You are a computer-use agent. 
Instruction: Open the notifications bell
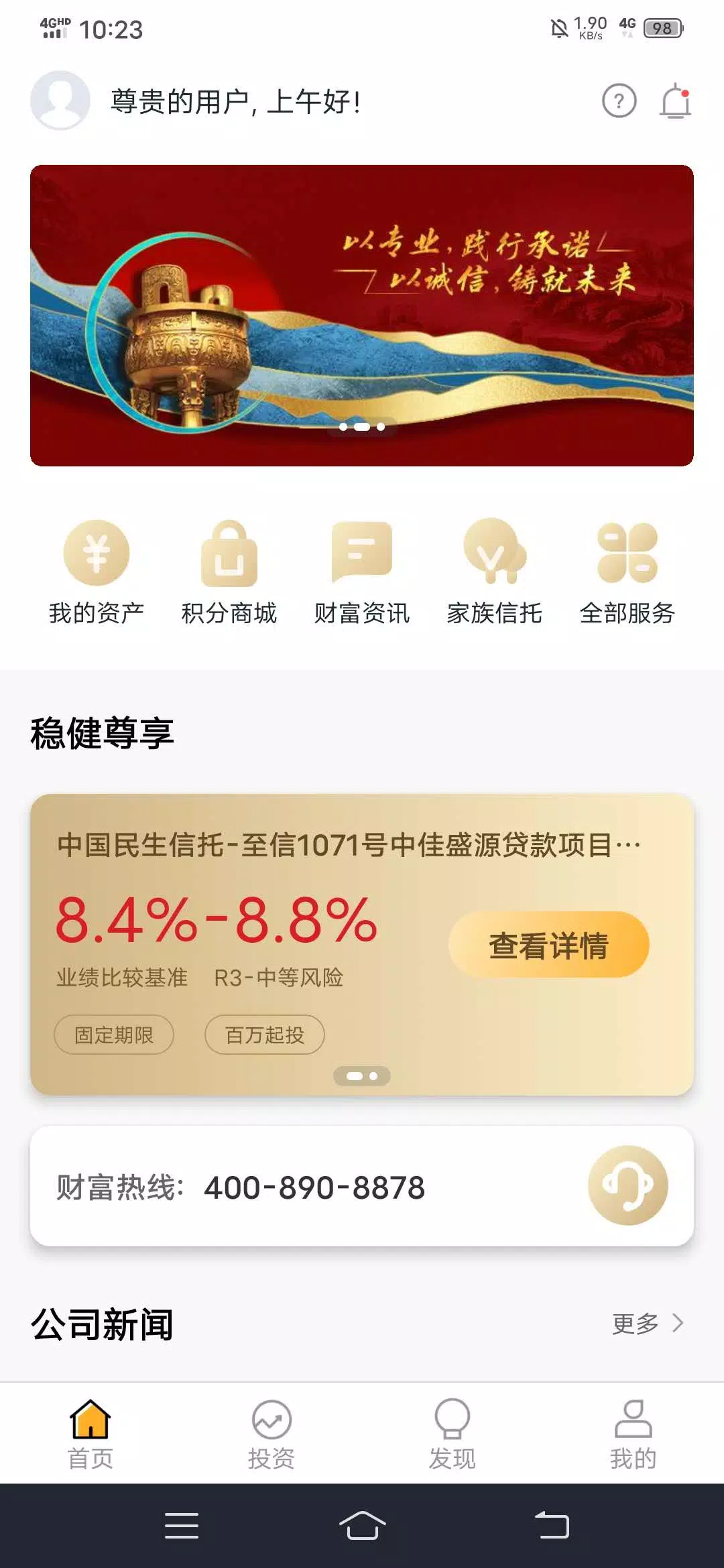[x=675, y=102]
